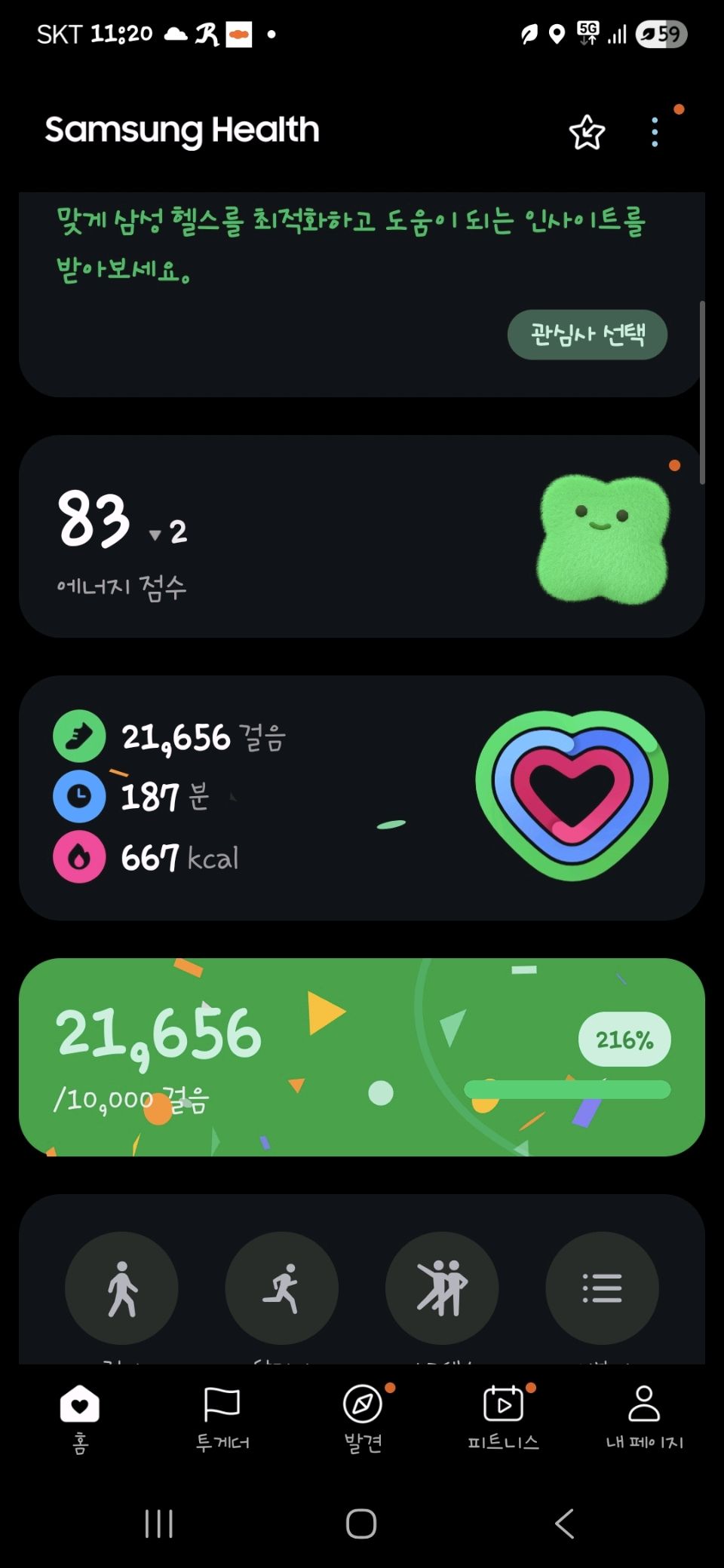Open the daily activity heart card

click(x=362, y=798)
